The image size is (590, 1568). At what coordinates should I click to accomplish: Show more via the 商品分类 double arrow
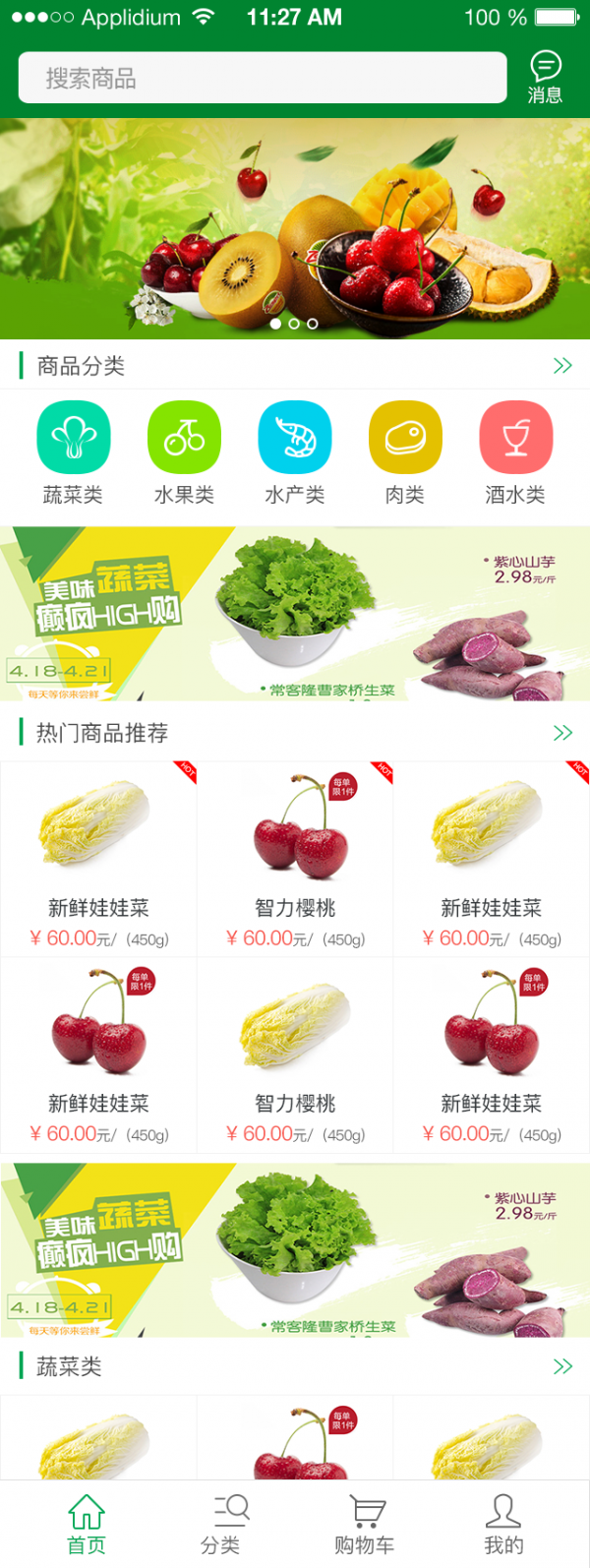coord(562,366)
